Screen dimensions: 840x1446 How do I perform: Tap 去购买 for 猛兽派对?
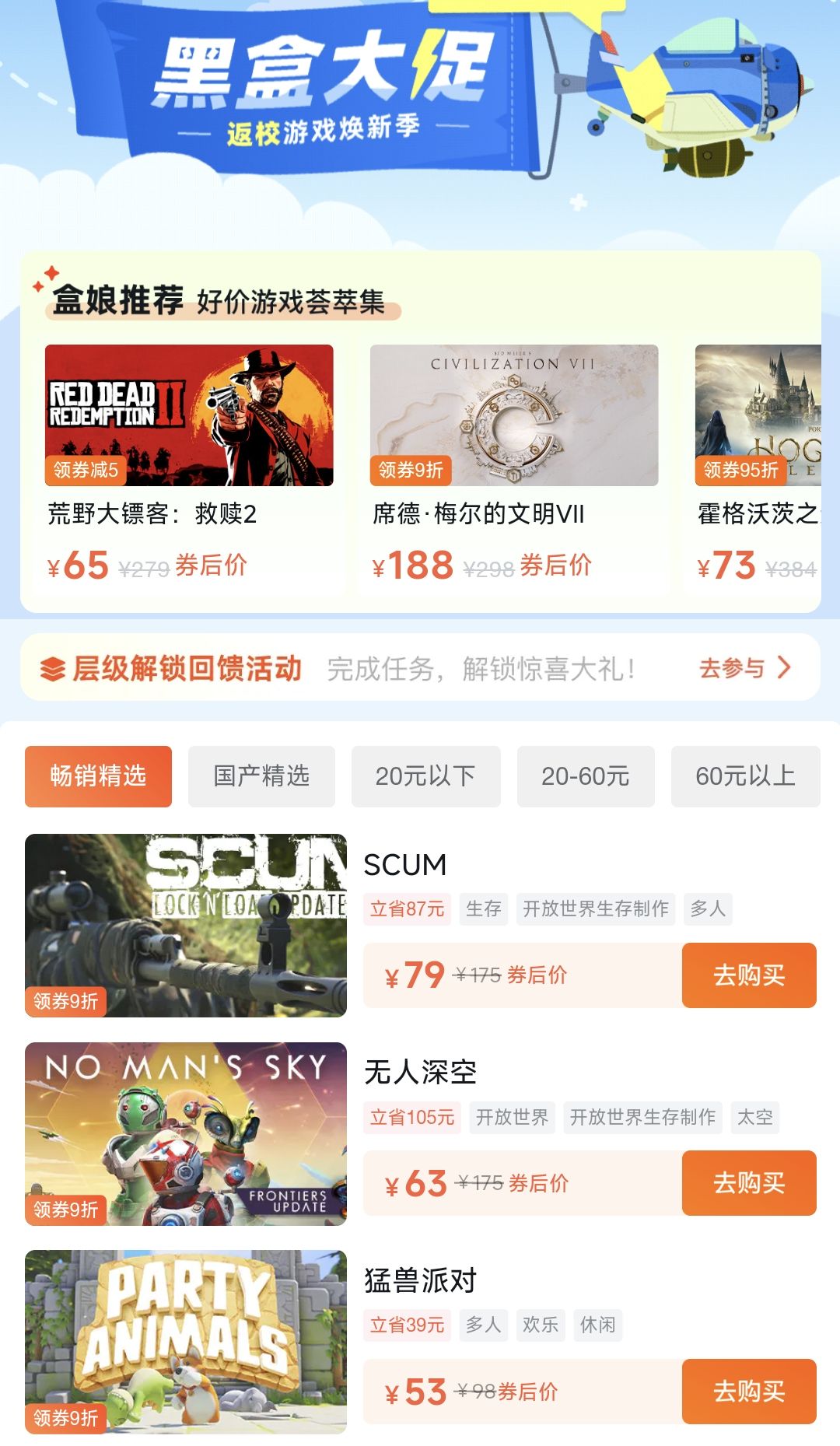(748, 1392)
